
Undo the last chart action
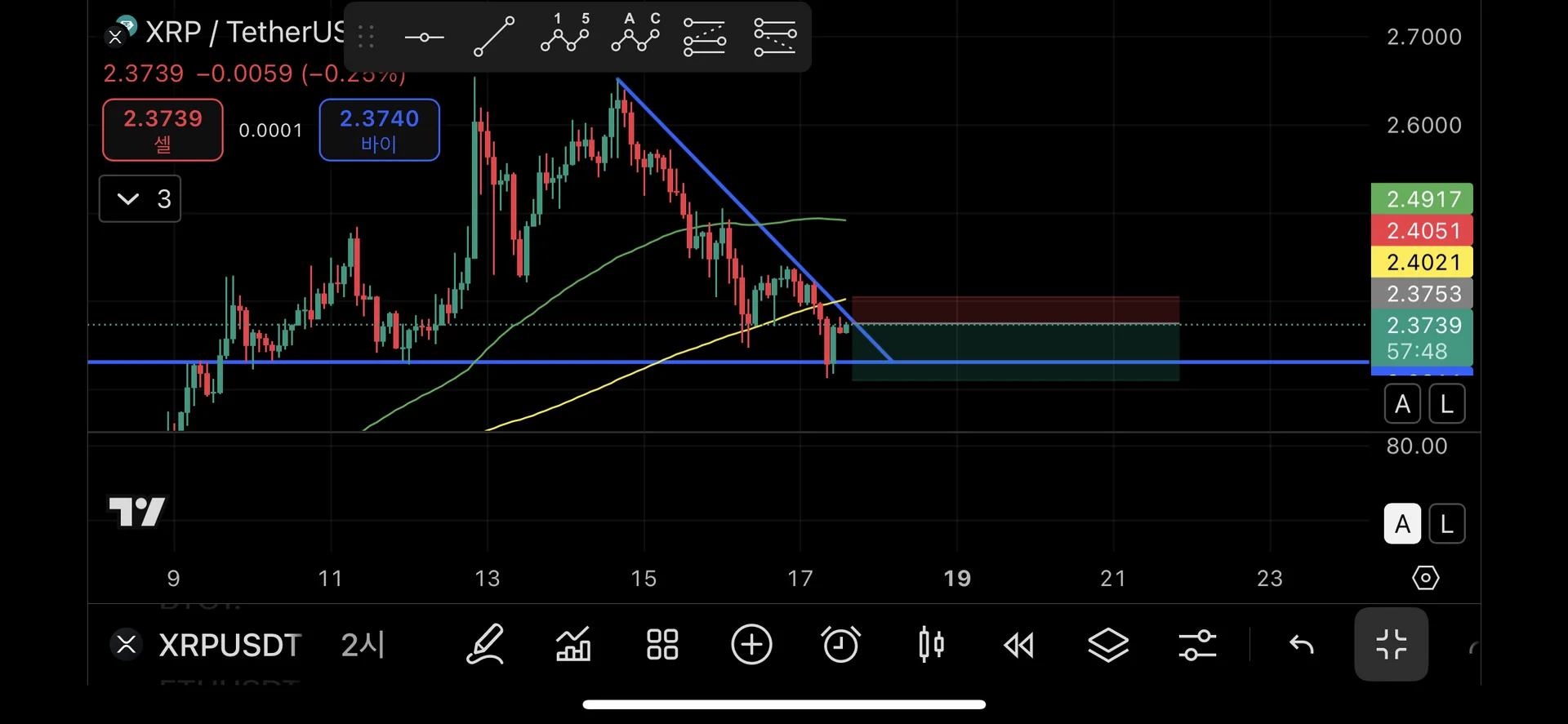point(1302,645)
